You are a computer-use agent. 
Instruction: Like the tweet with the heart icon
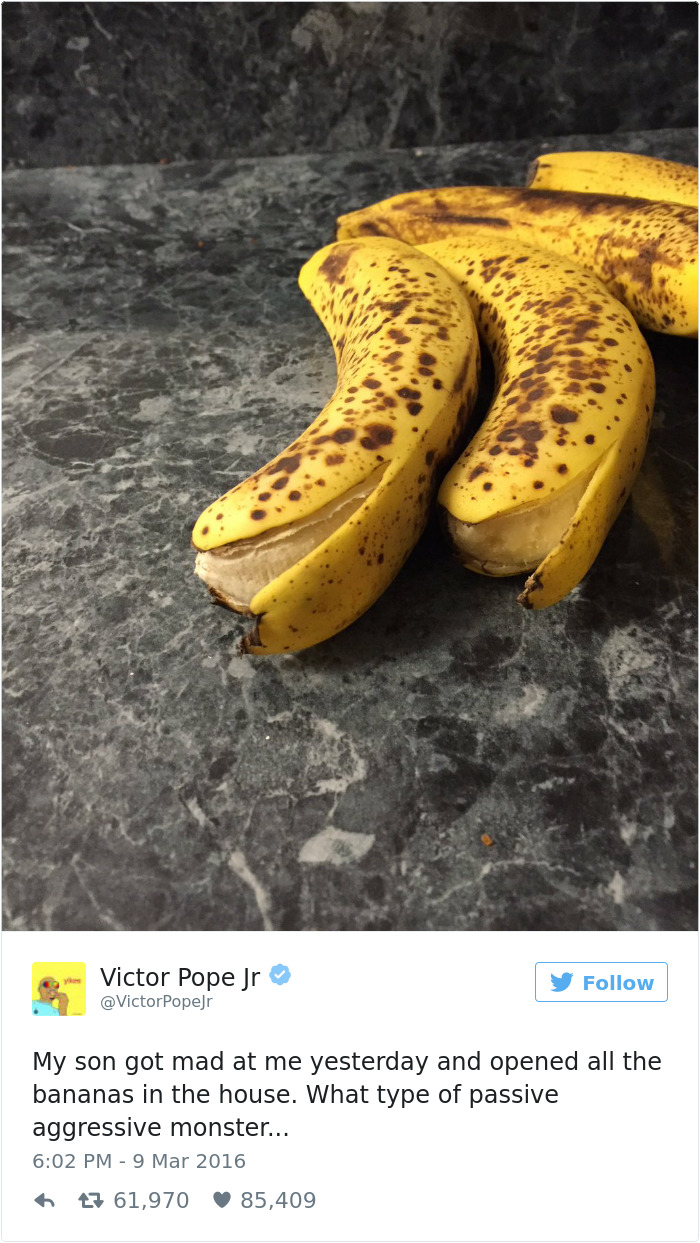click(222, 1200)
